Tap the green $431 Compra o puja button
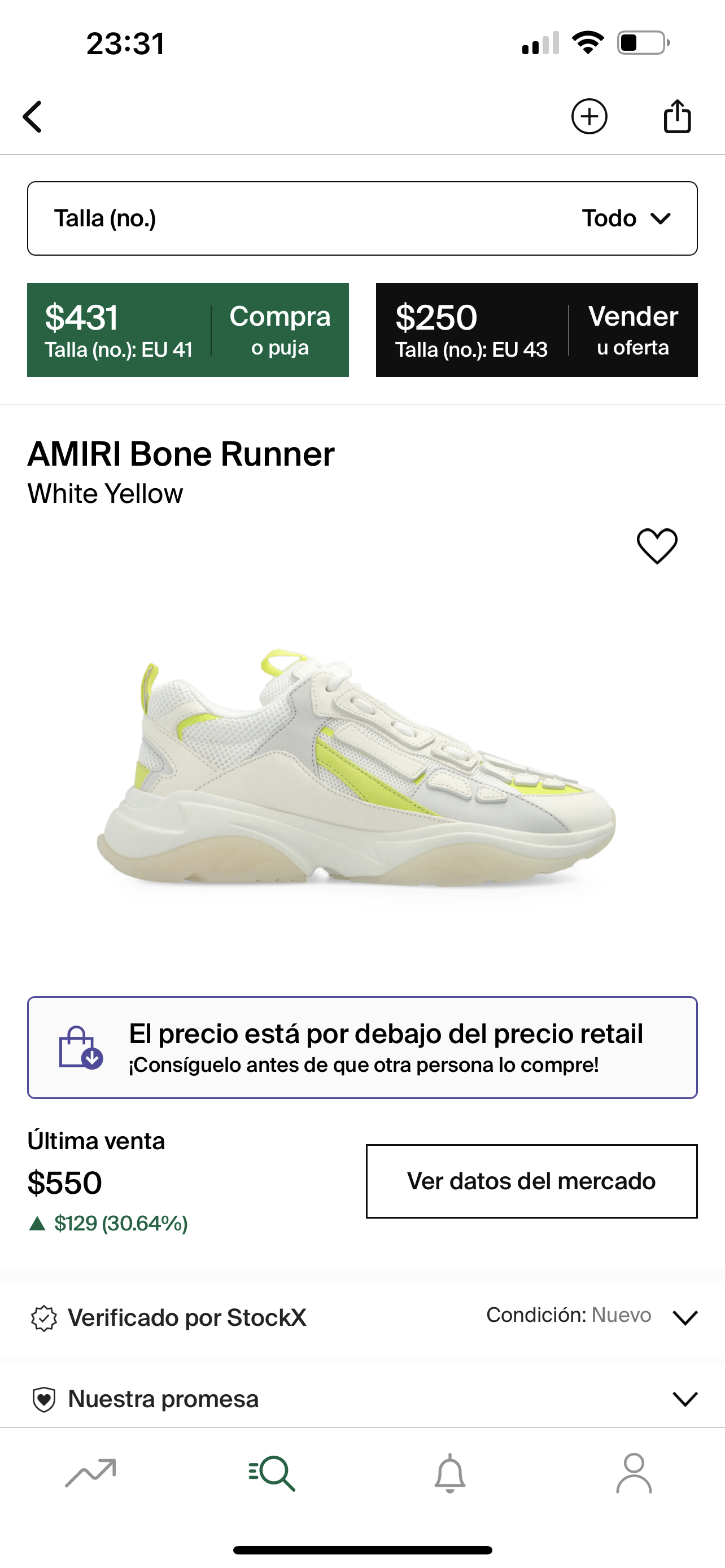The height and width of the screenshot is (1568, 725). (187, 330)
